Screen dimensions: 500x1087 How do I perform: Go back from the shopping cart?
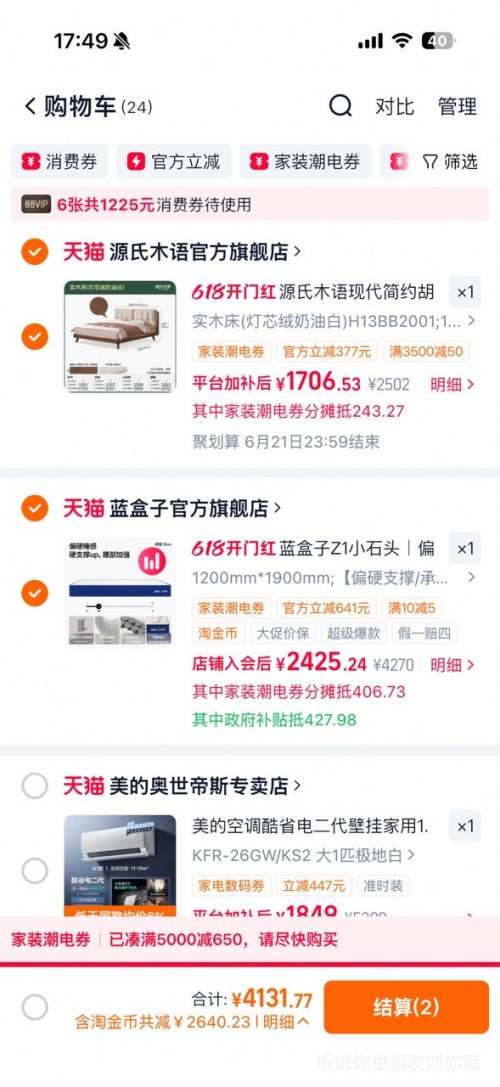pos(30,107)
